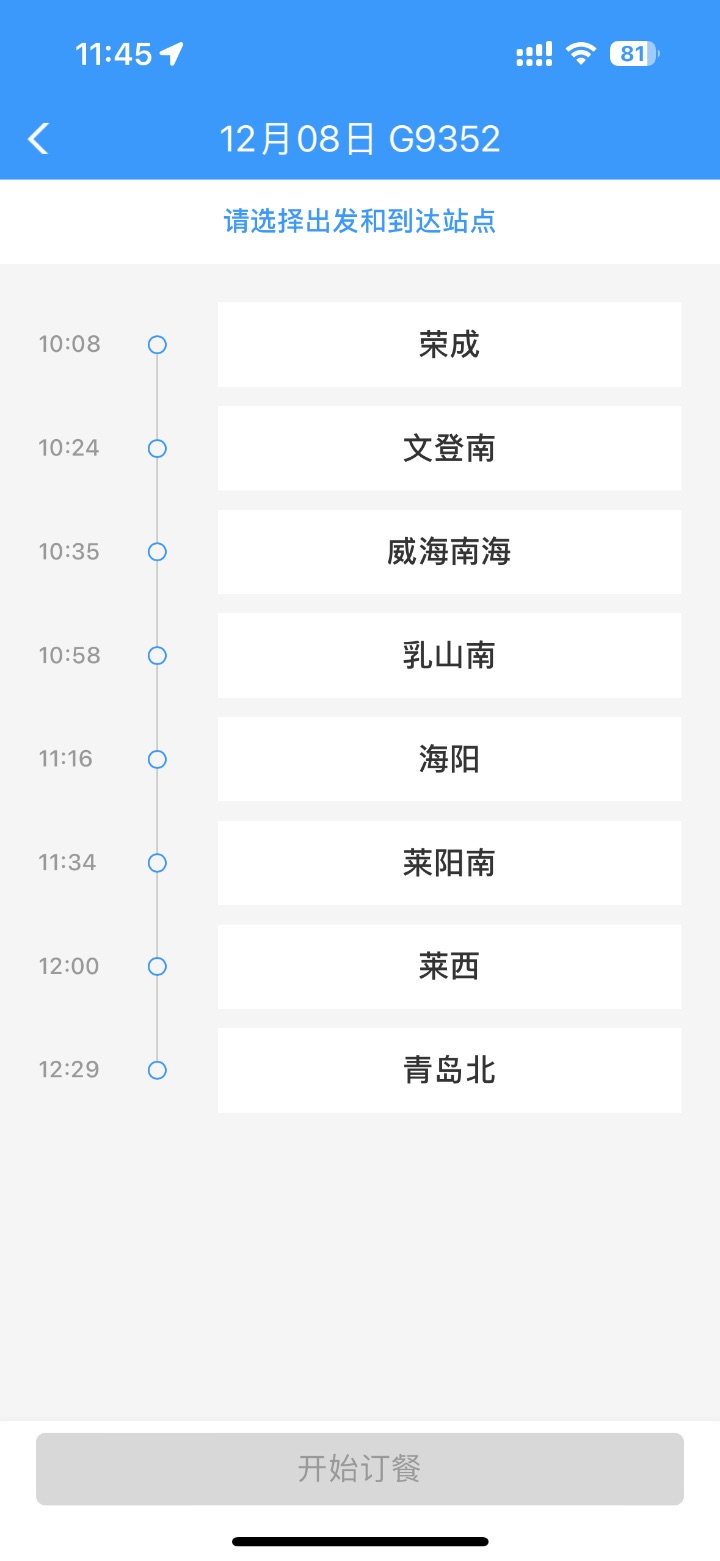Pick the 威海南海 station
Image resolution: width=720 pixels, height=1561 pixels.
point(450,552)
